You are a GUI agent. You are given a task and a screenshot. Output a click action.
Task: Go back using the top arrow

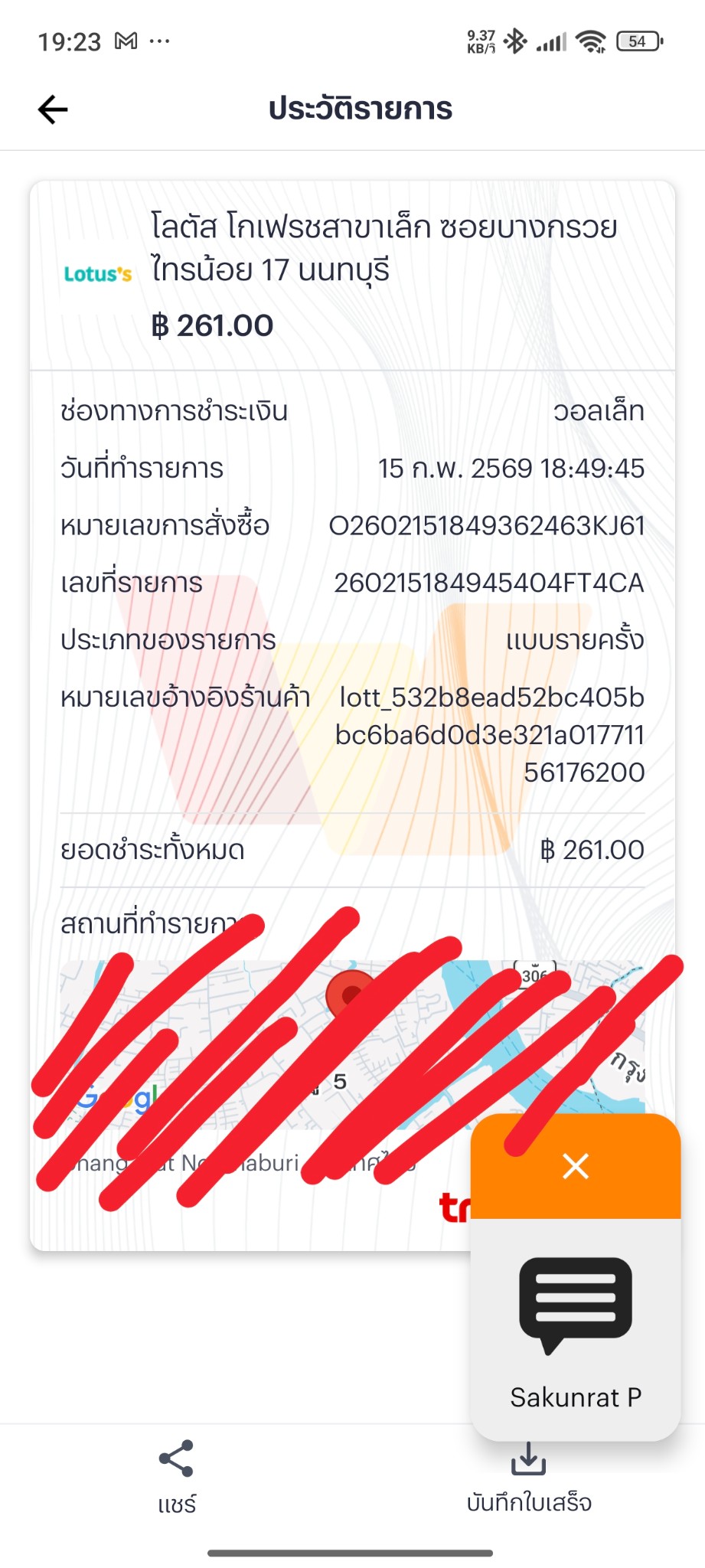tap(53, 109)
